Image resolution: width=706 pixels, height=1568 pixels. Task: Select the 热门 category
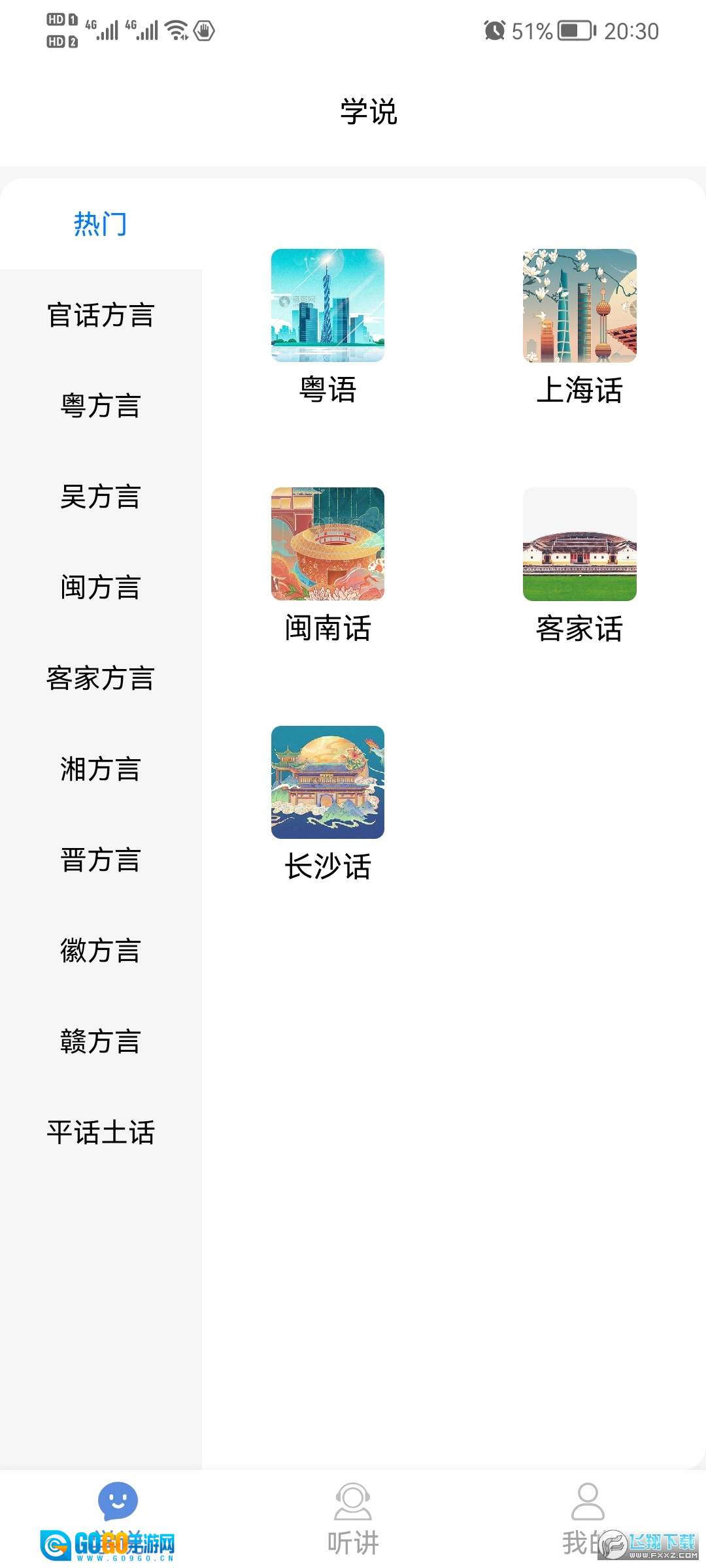101,224
